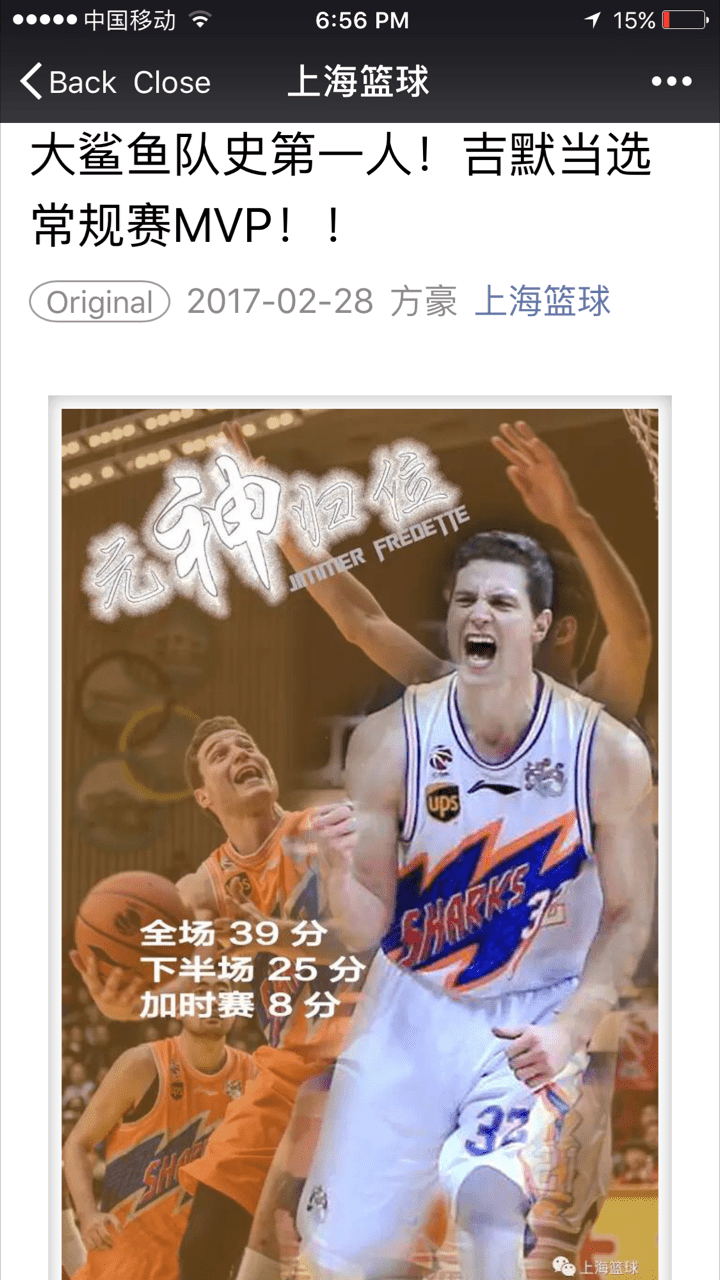Viewport: 720px width, 1280px height.
Task: View the Jimmer Fredette poster image
Action: [x=360, y=840]
